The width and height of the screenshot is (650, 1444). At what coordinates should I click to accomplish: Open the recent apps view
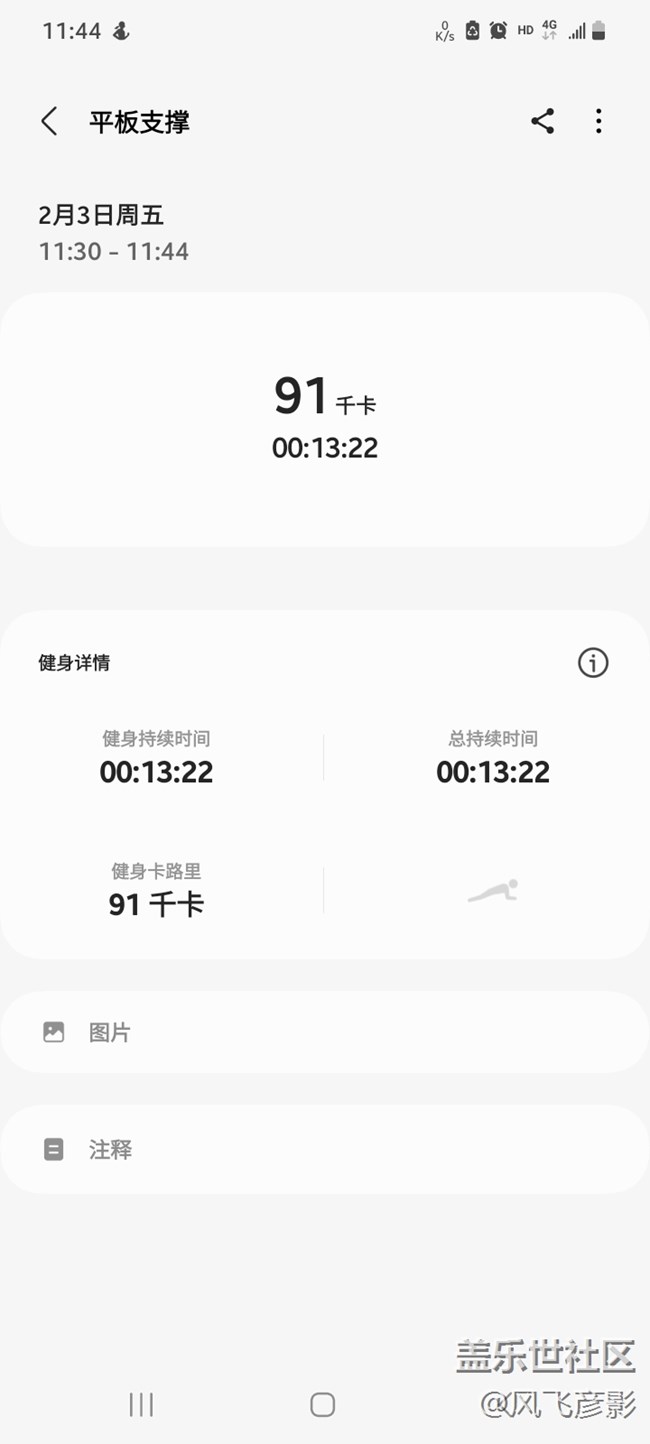click(141, 1405)
